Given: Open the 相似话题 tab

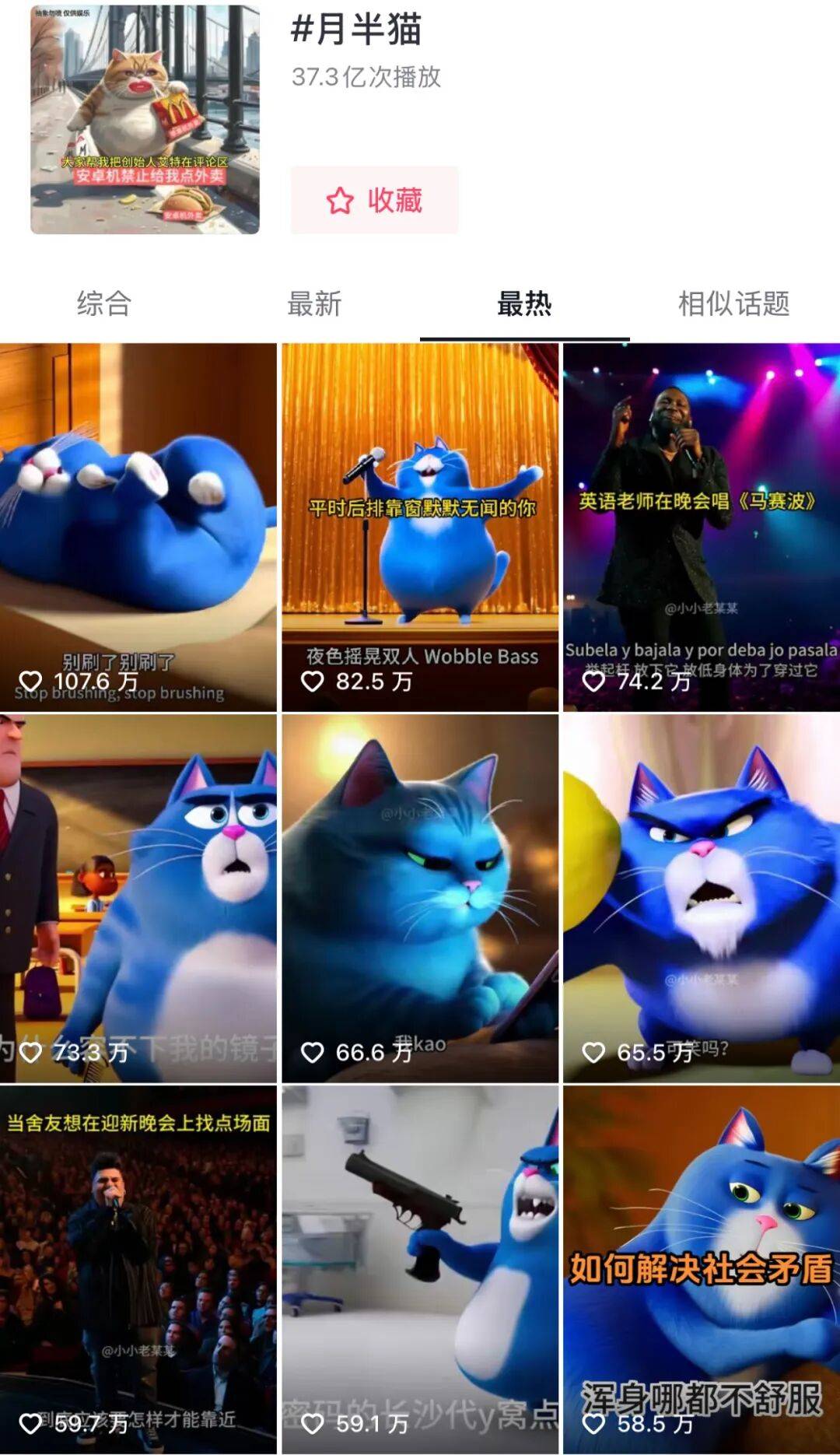Looking at the screenshot, I should tap(733, 303).
